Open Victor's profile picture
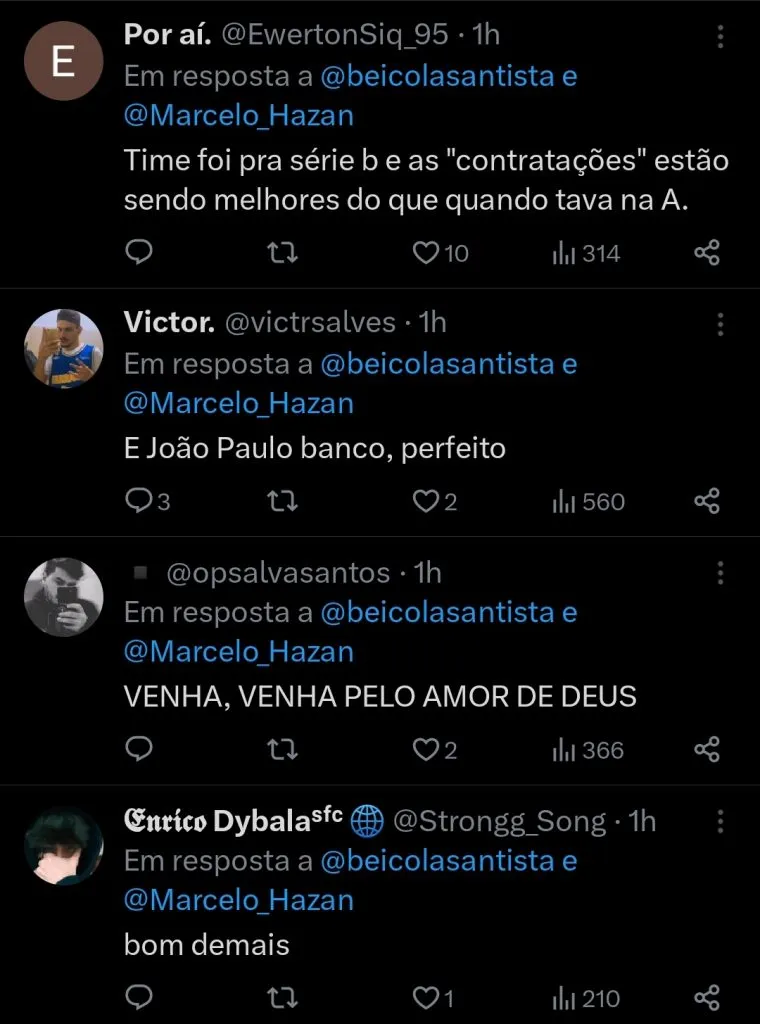Viewport: 760px width, 1024px height. 63,348
